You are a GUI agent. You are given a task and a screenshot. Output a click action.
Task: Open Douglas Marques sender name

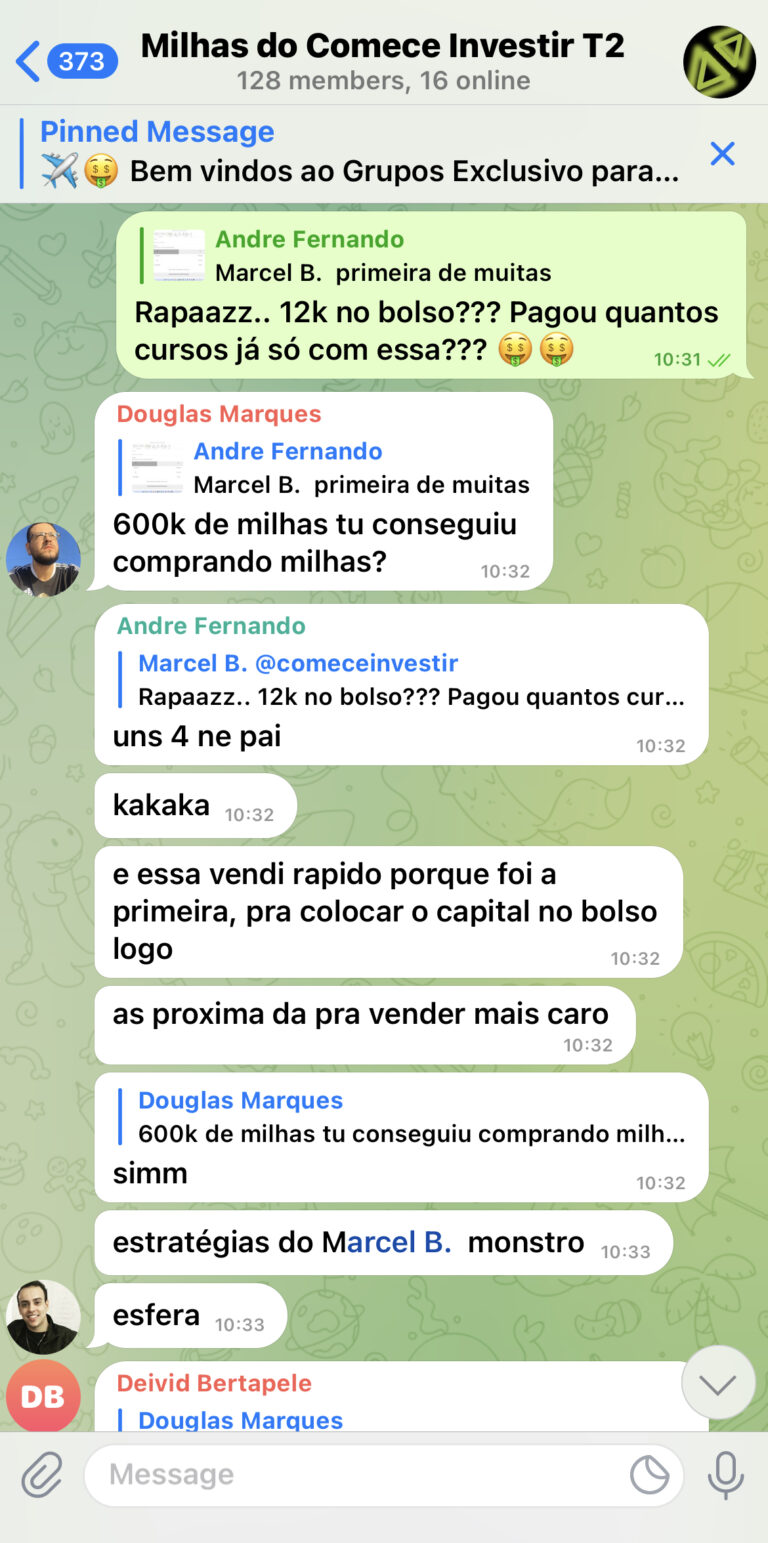tap(219, 414)
